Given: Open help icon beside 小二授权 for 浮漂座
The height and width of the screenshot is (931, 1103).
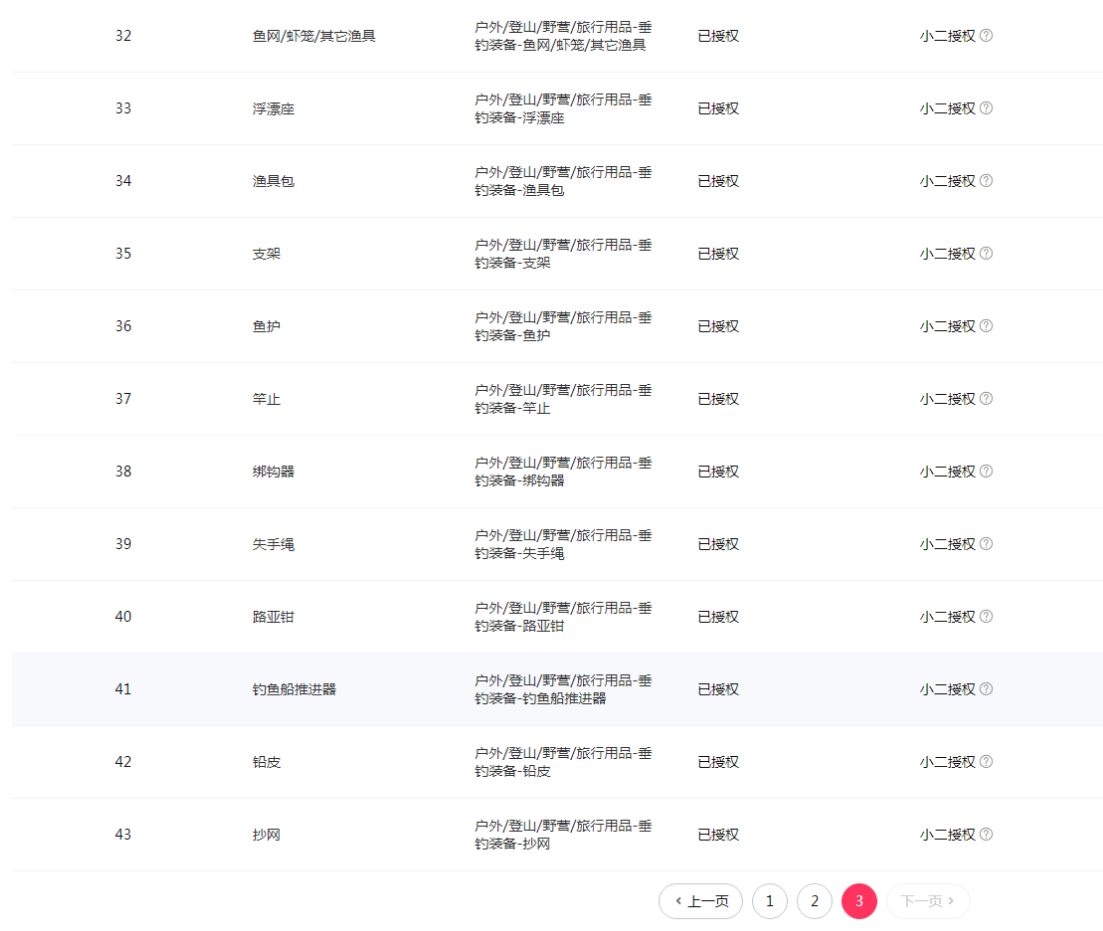Looking at the screenshot, I should point(986,108).
